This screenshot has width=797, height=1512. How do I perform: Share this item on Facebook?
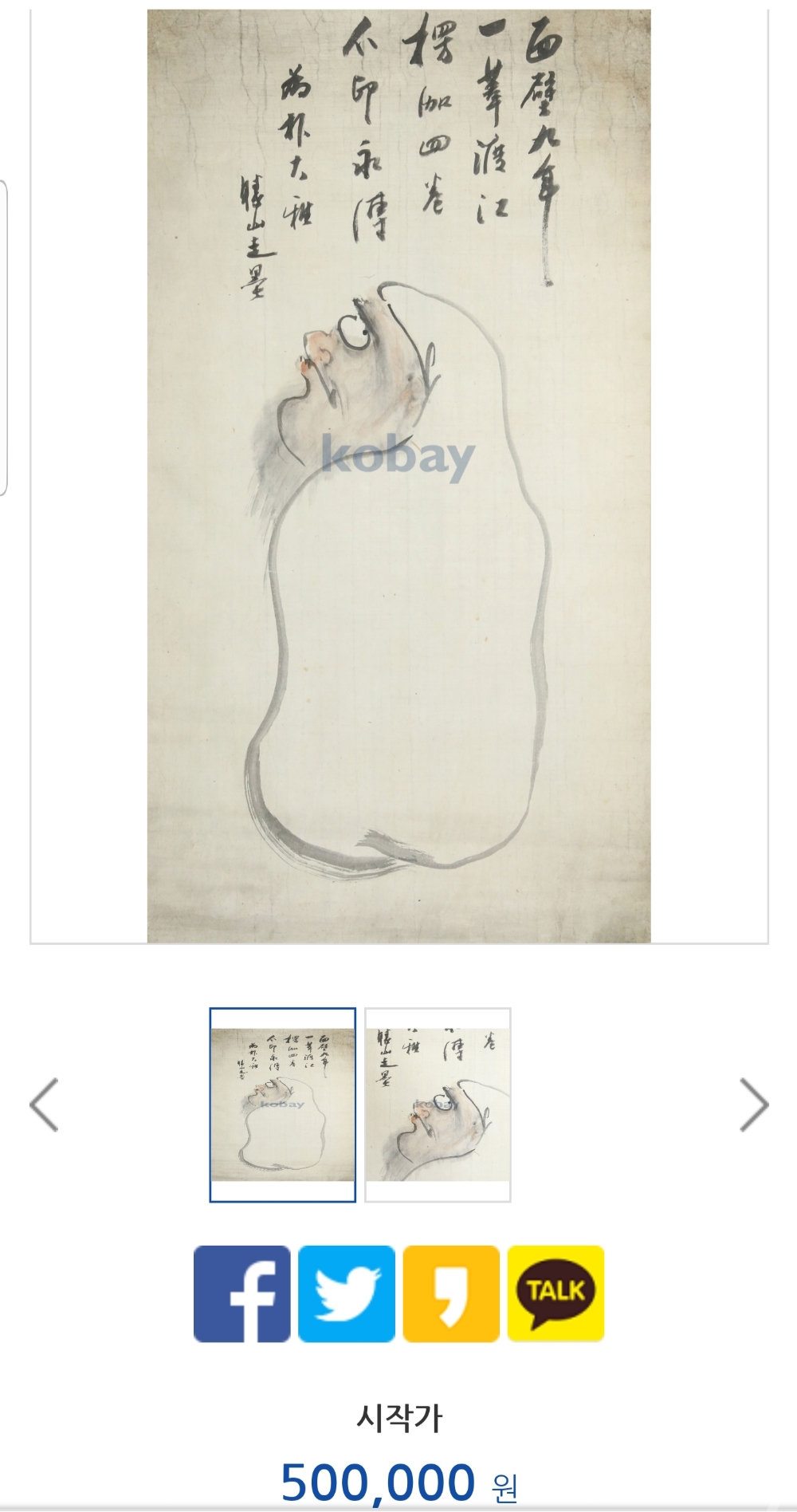241,1293
